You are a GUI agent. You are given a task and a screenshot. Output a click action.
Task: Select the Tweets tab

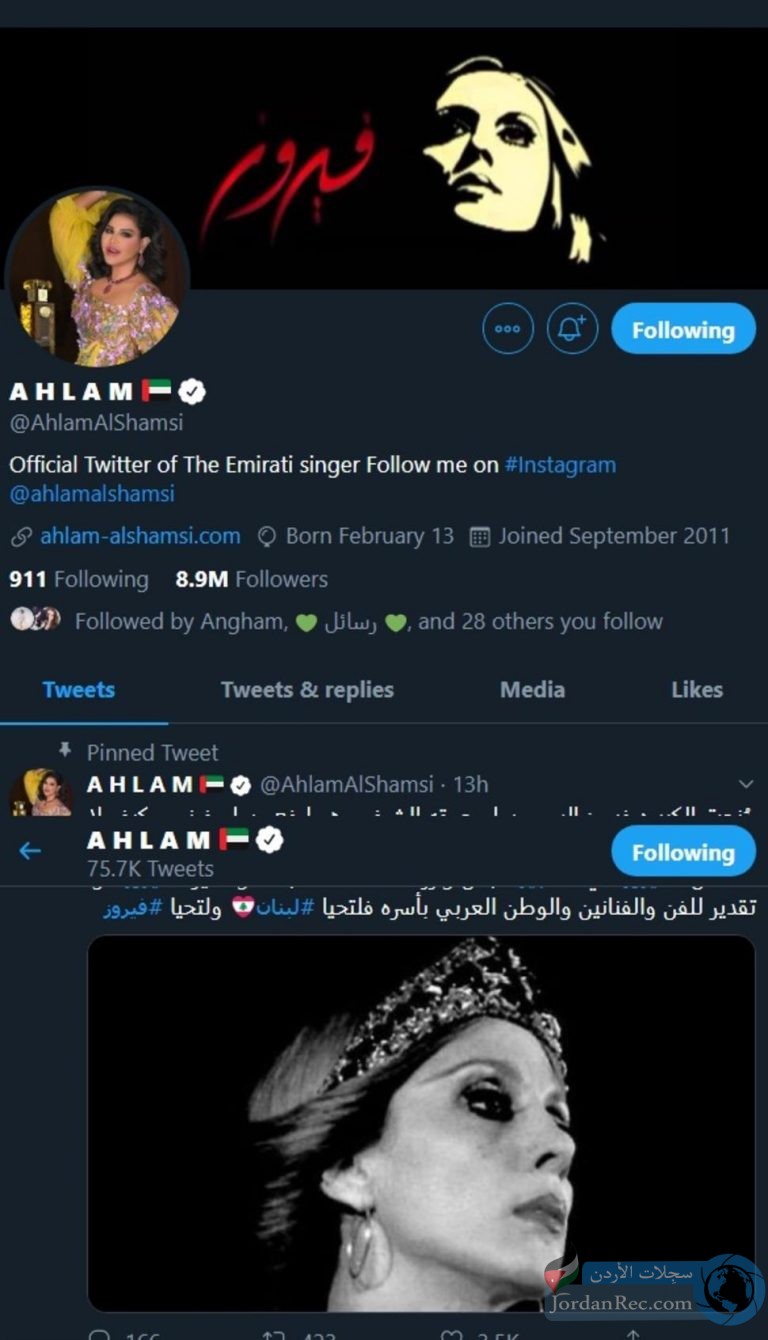(78, 690)
